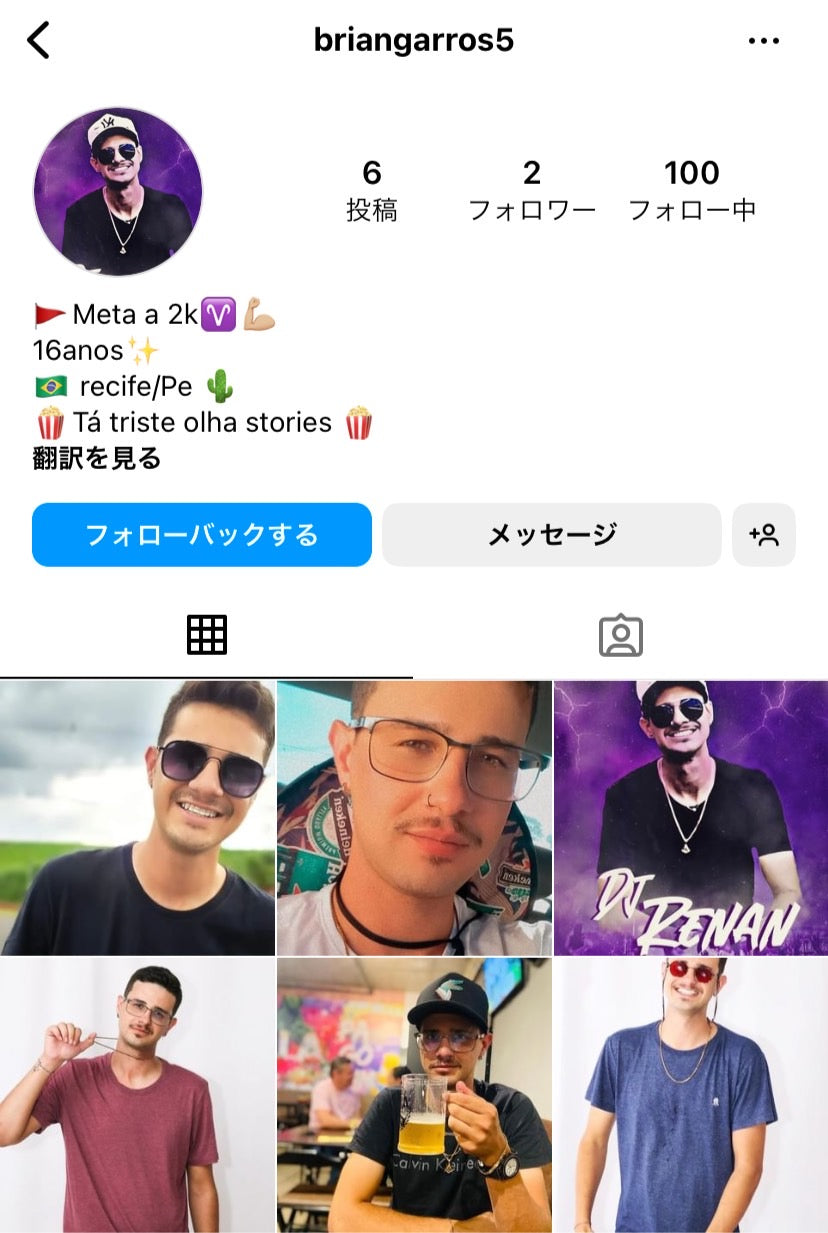View the フォロー中 following list

coord(691,190)
